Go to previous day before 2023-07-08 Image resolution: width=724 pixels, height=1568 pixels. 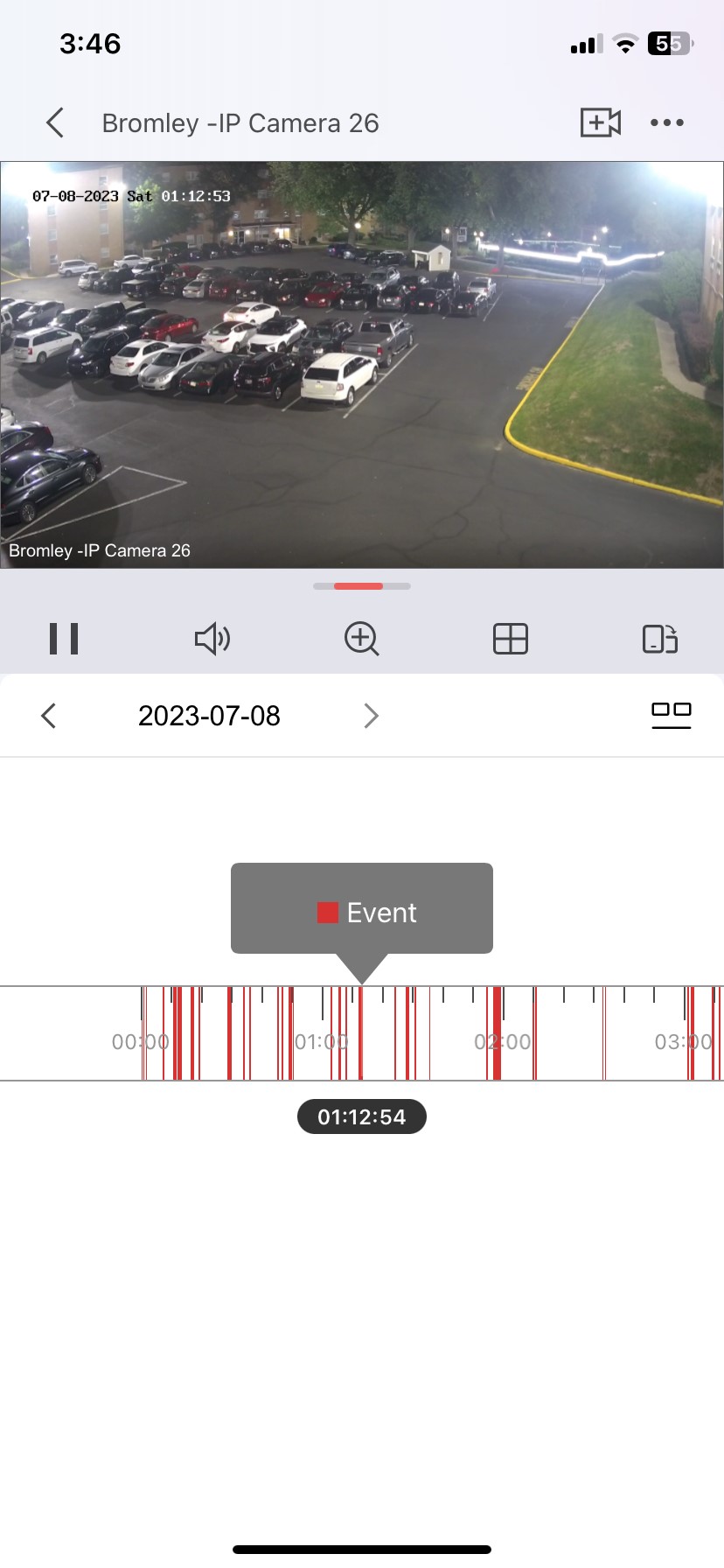click(49, 716)
